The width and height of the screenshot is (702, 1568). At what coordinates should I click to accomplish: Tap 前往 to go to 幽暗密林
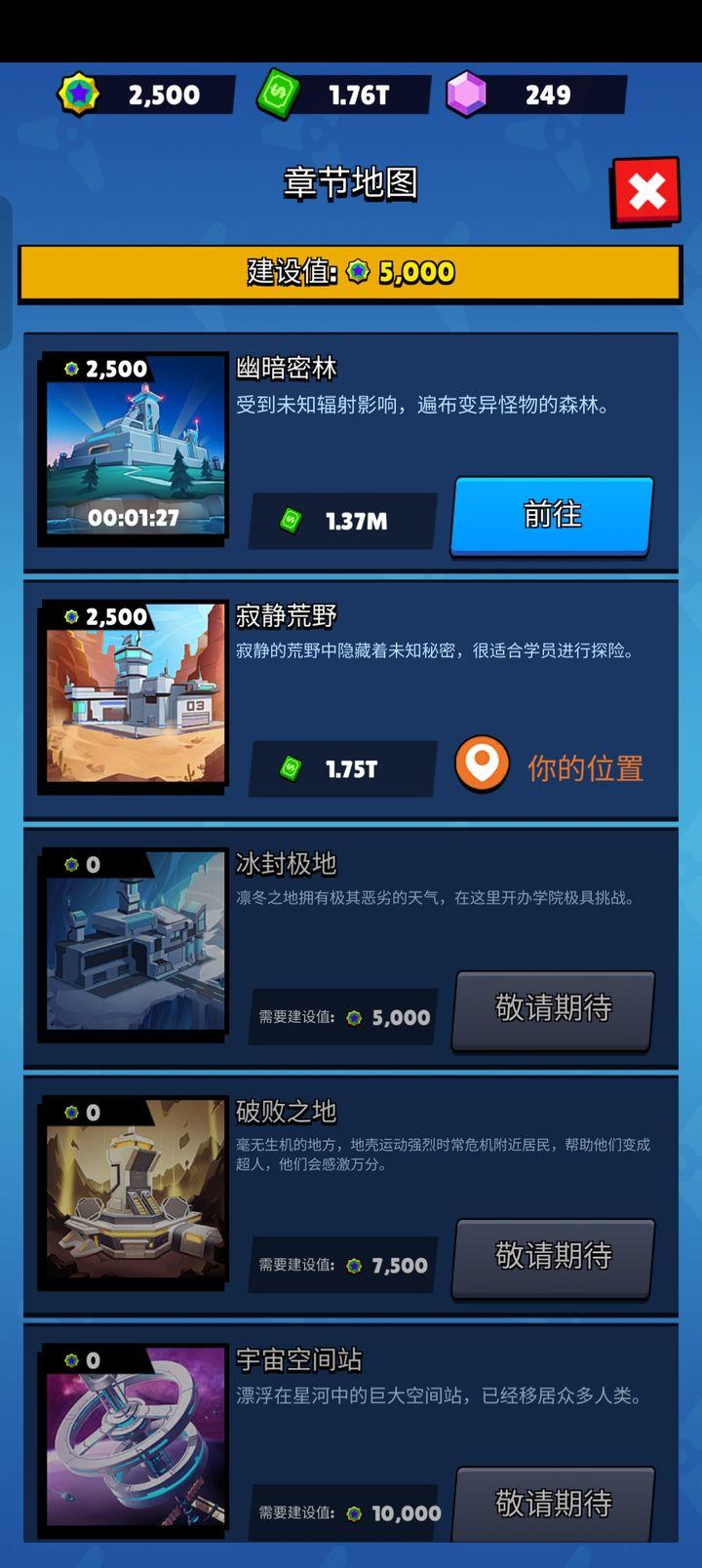click(552, 515)
